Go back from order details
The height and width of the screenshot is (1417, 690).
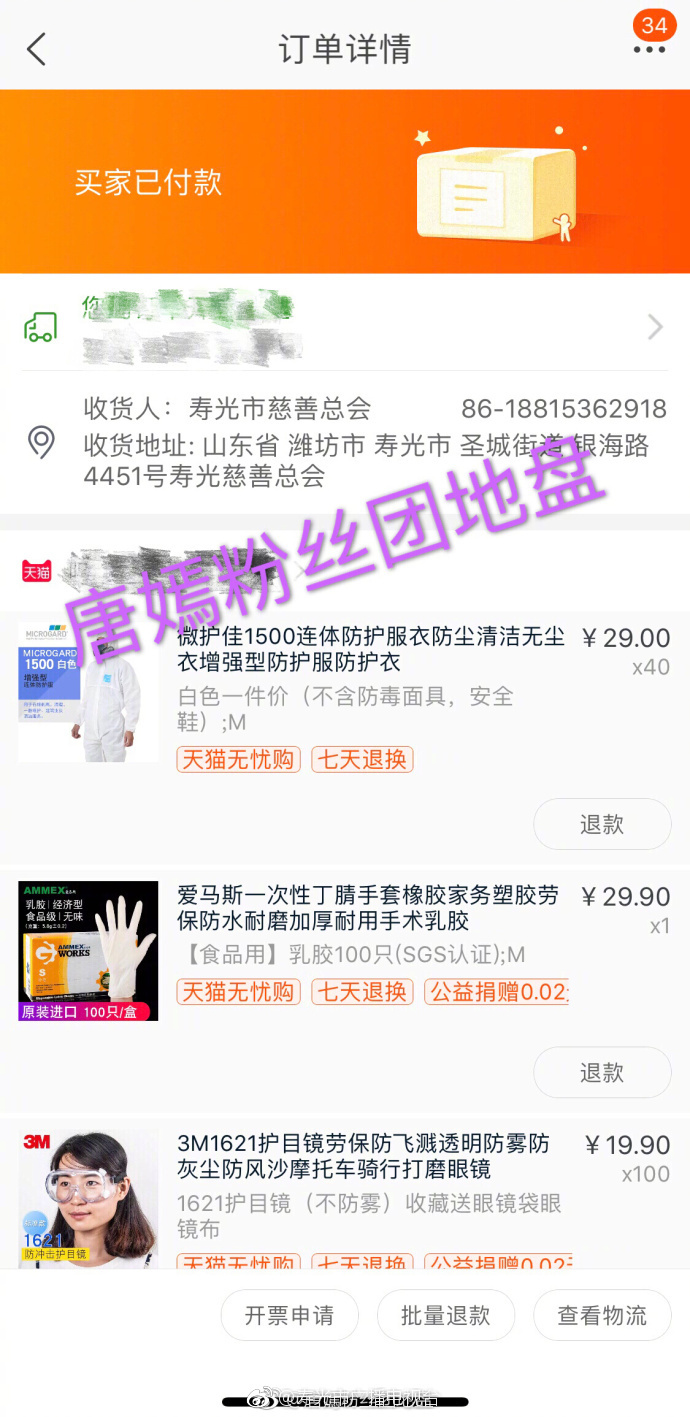click(x=37, y=49)
